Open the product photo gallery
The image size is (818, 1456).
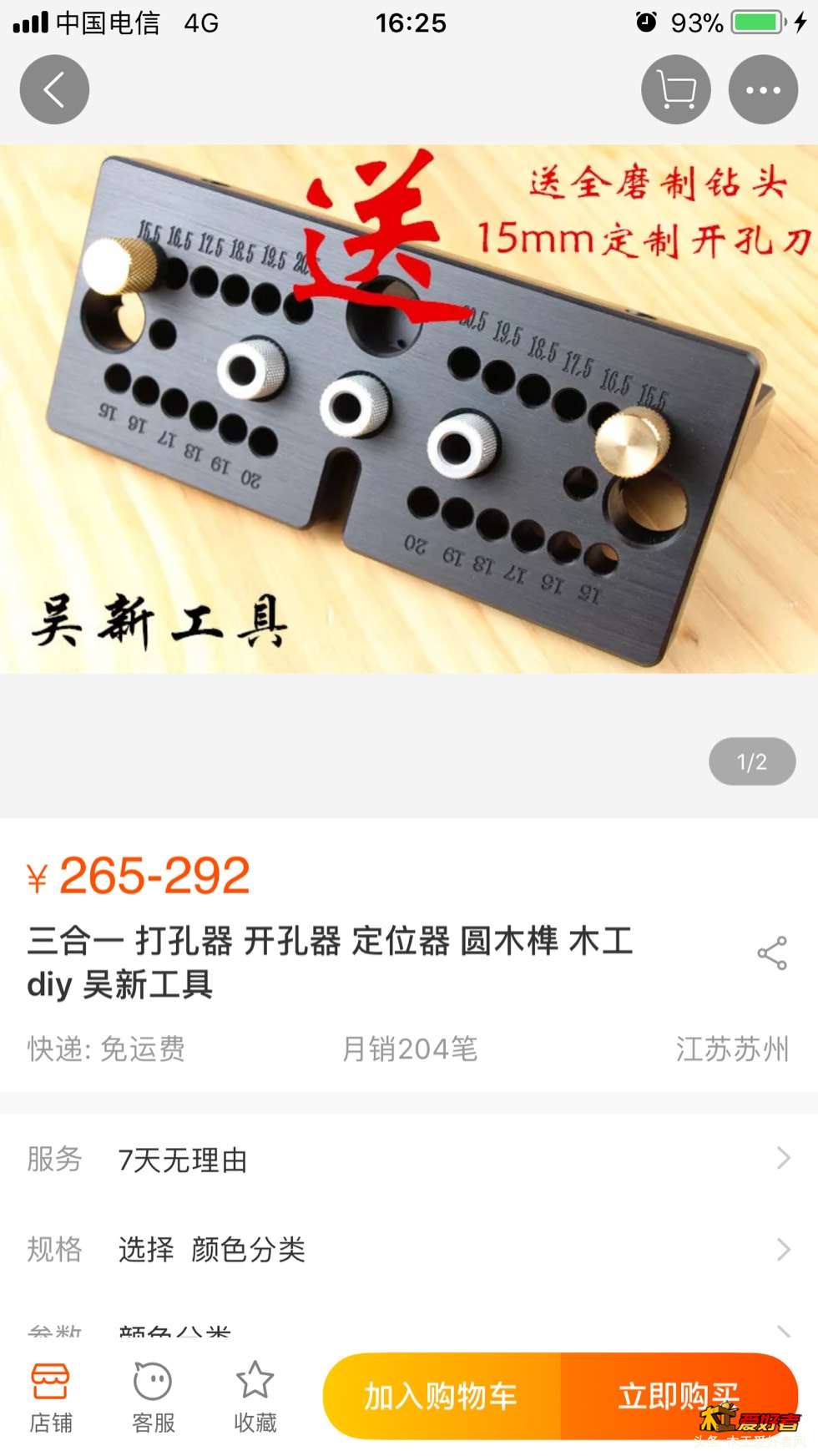click(409, 409)
